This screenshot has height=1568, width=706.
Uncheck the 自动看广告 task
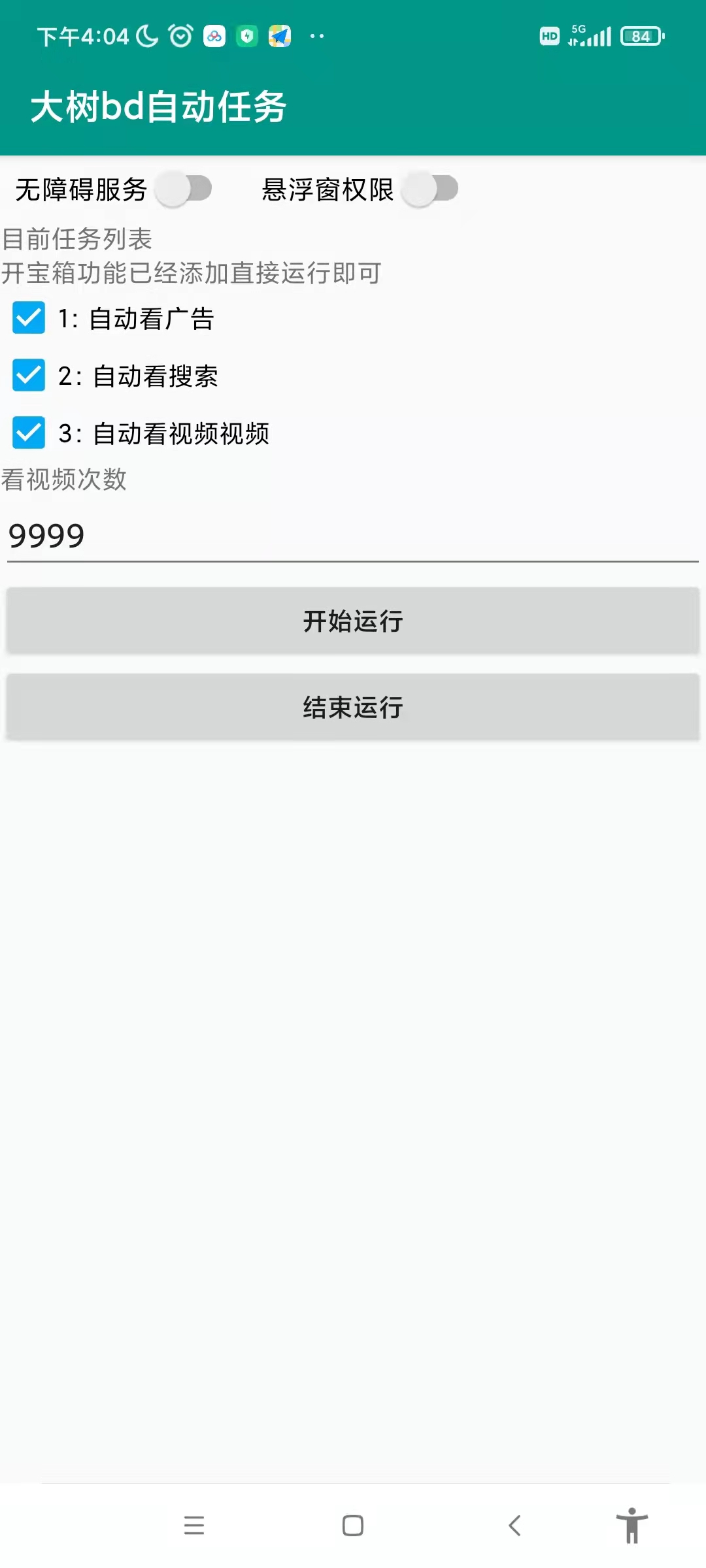tap(28, 318)
